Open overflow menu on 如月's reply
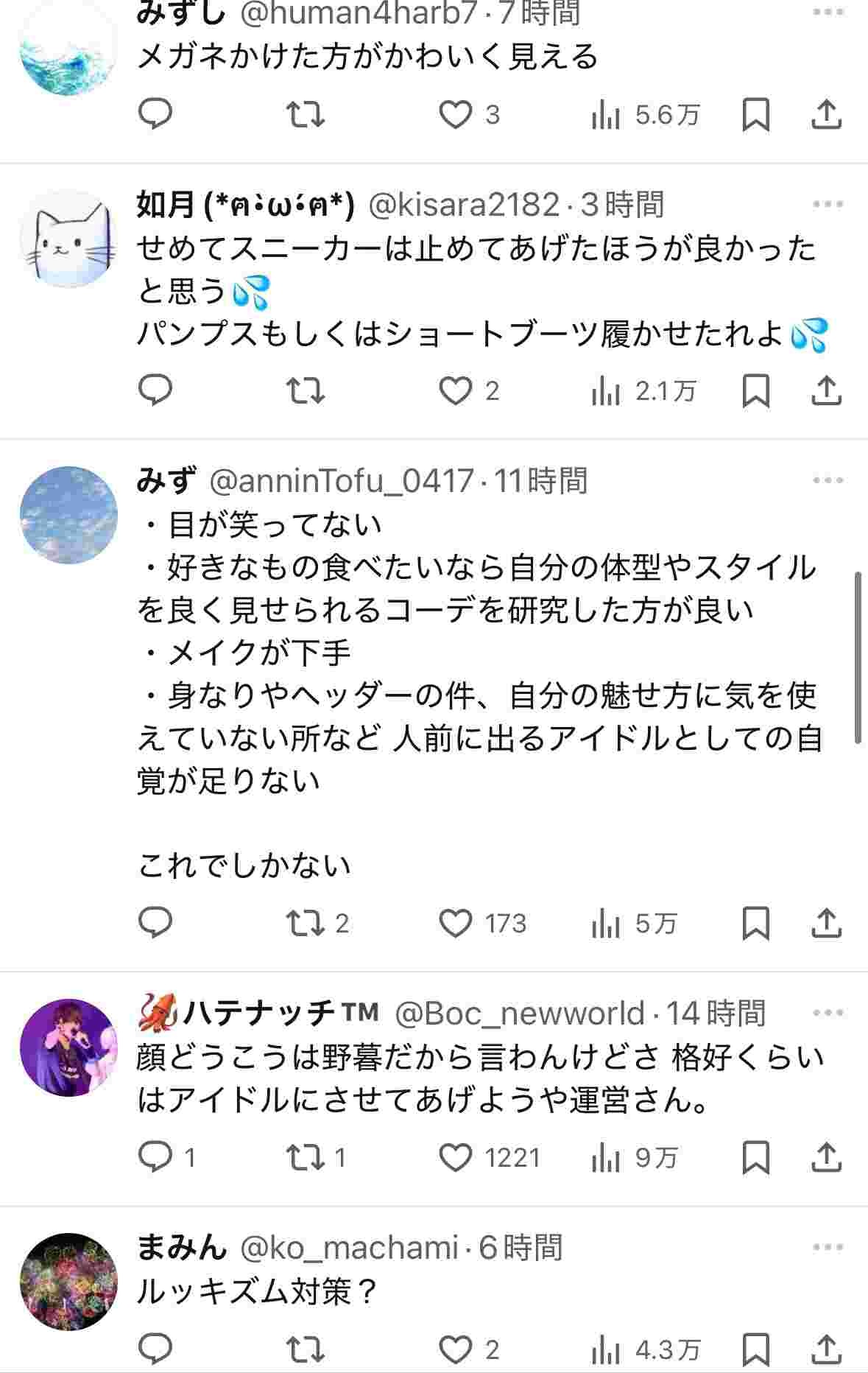This screenshot has height=1373, width=868. click(828, 205)
